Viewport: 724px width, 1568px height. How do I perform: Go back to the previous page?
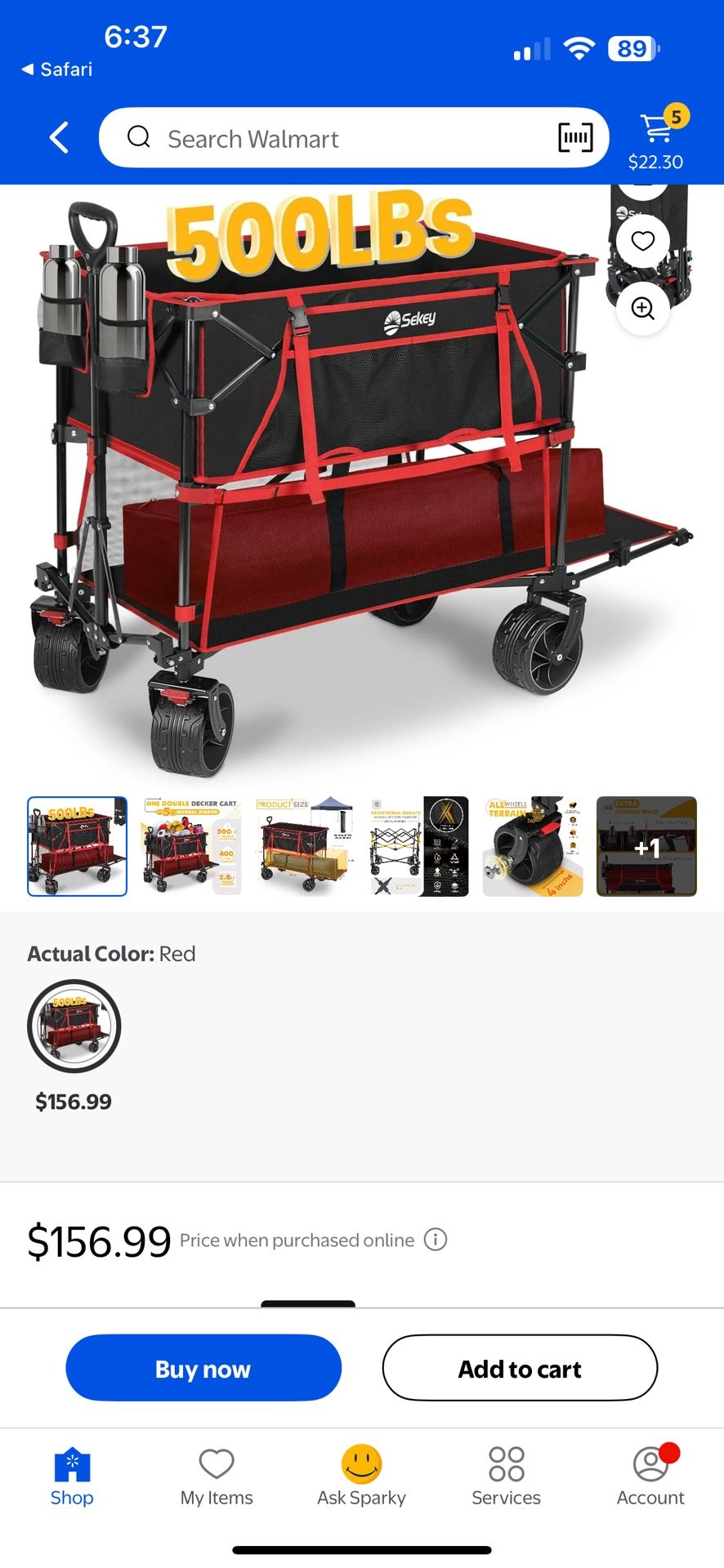pos(59,138)
